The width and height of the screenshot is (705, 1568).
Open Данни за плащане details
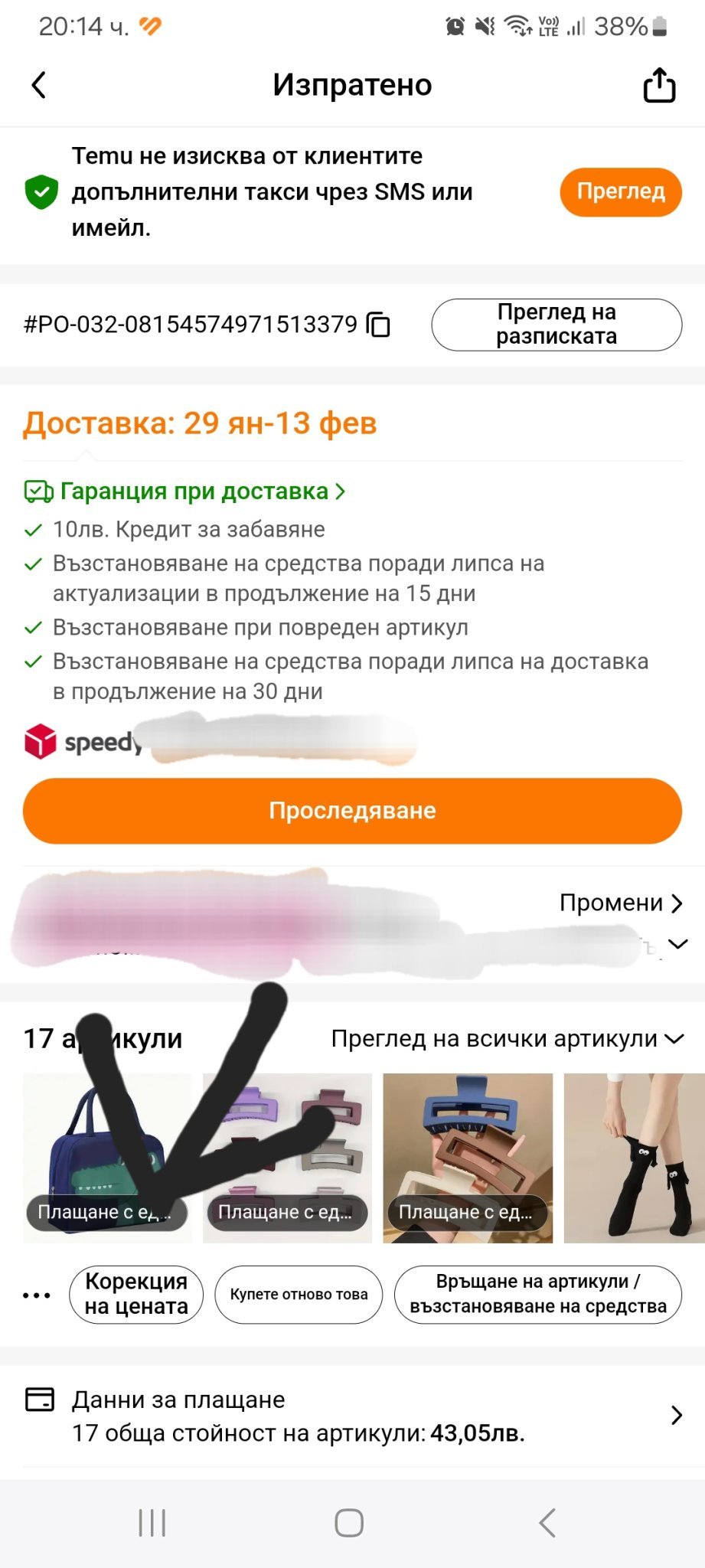[x=352, y=1416]
